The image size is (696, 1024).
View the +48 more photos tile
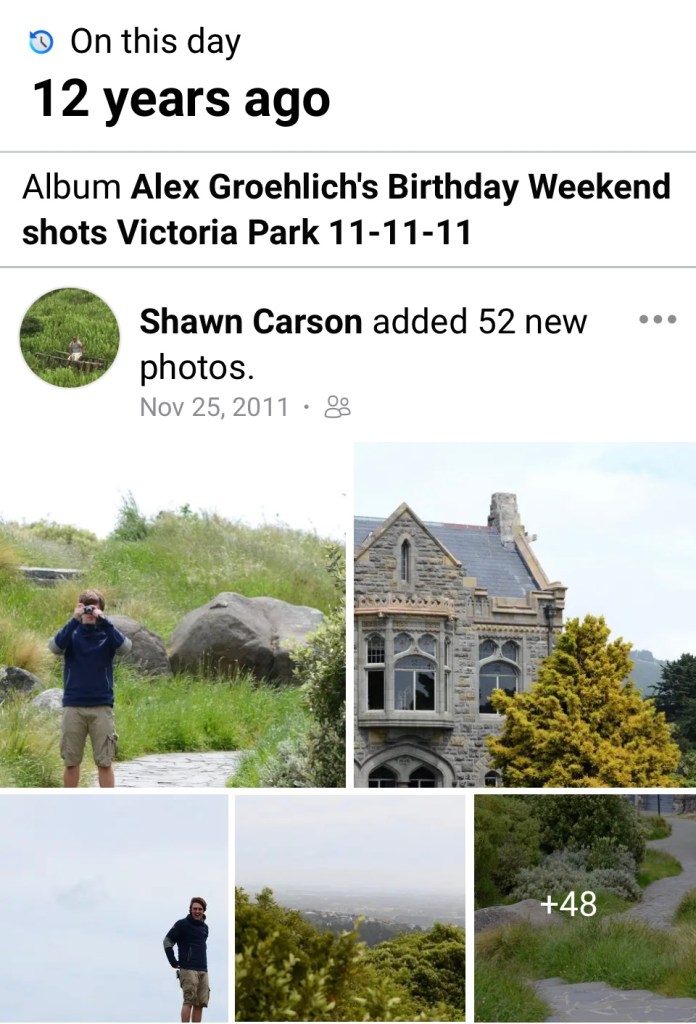(585, 908)
